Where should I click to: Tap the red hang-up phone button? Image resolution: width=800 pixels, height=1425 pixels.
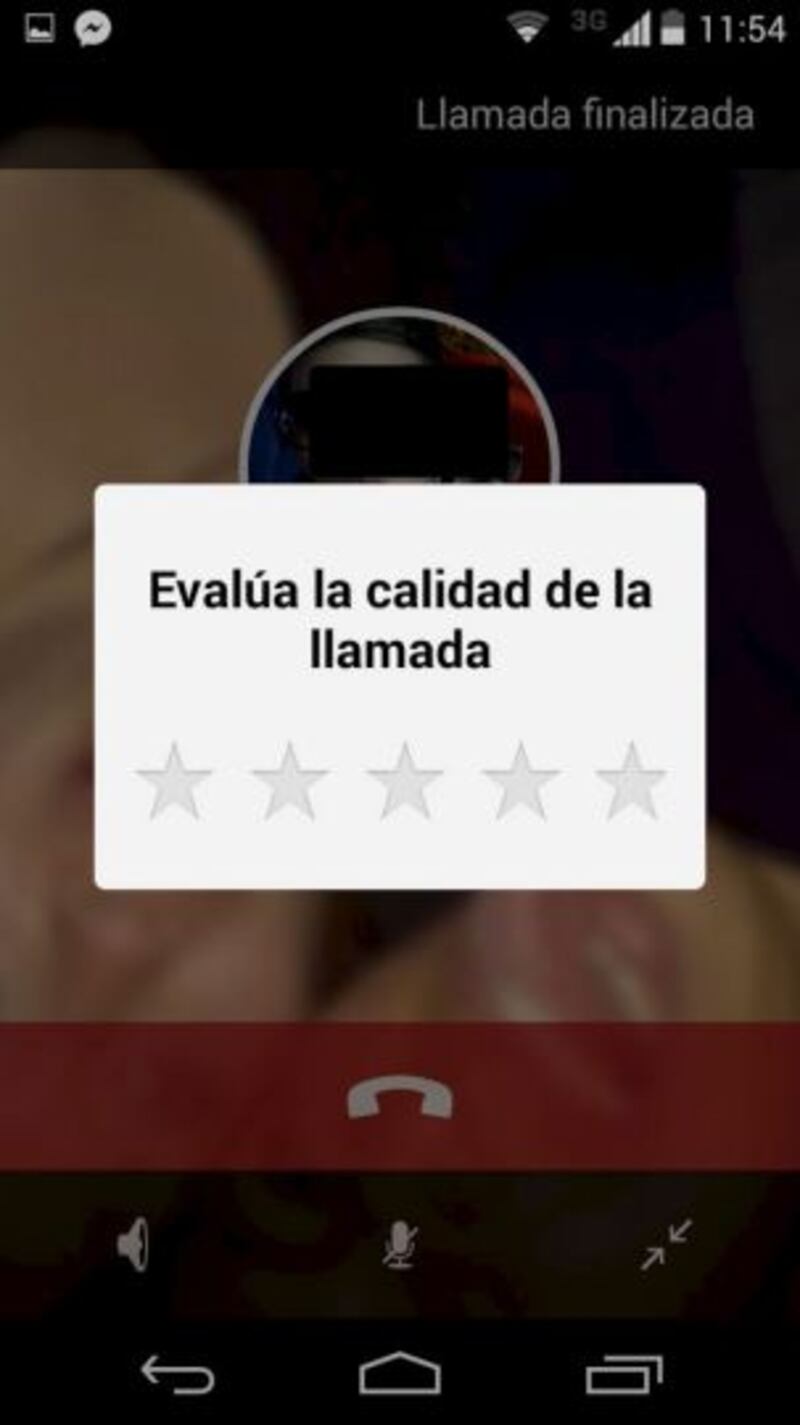tap(400, 1097)
